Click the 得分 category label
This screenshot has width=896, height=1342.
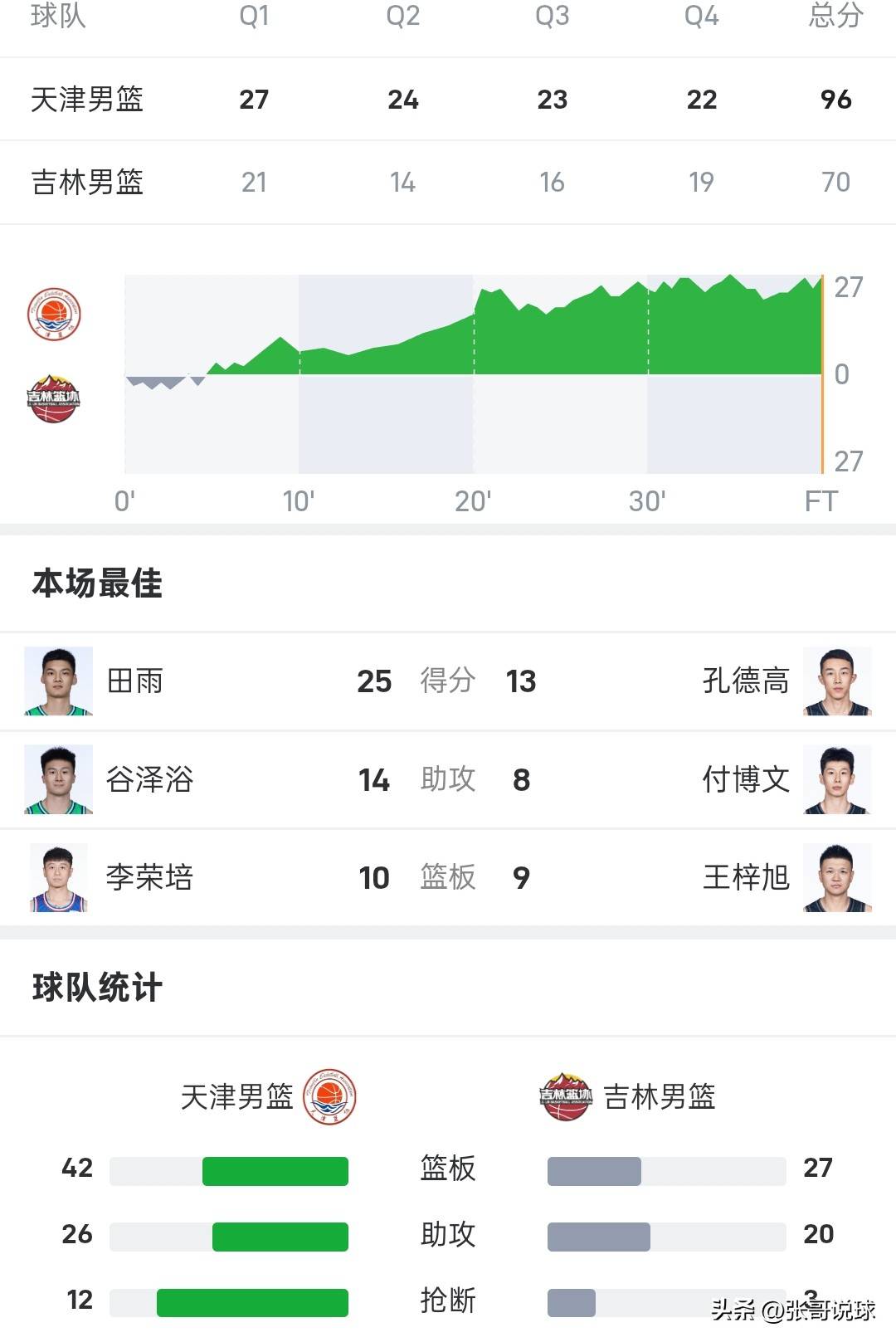coord(448,681)
